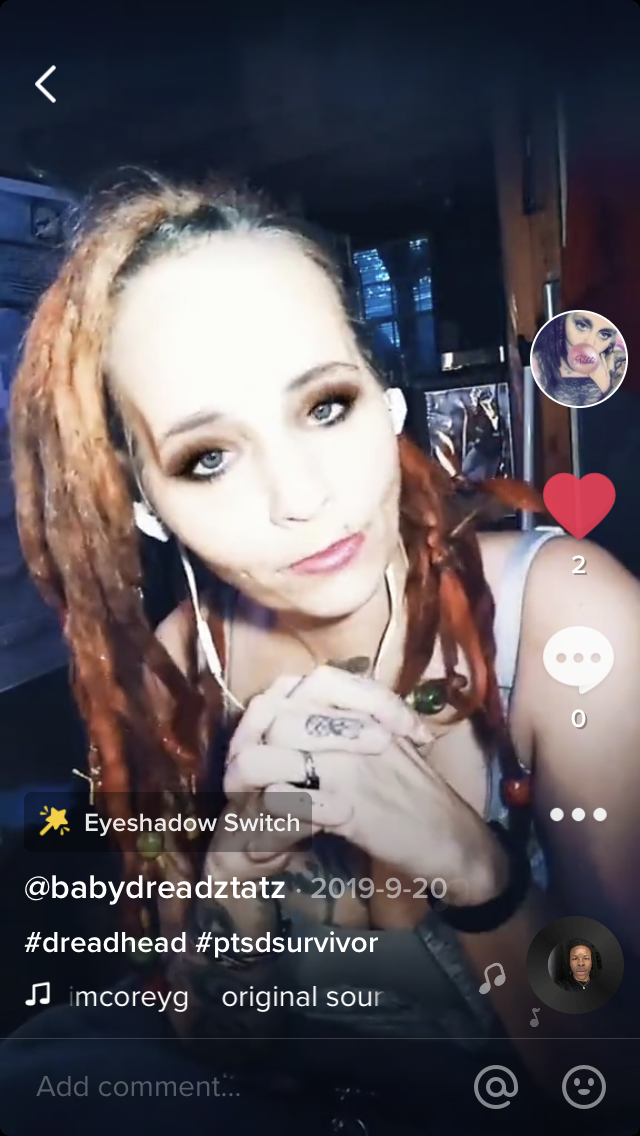Open the emoji smiley picker
Viewport: 640px width, 1136px height.
tap(584, 1086)
